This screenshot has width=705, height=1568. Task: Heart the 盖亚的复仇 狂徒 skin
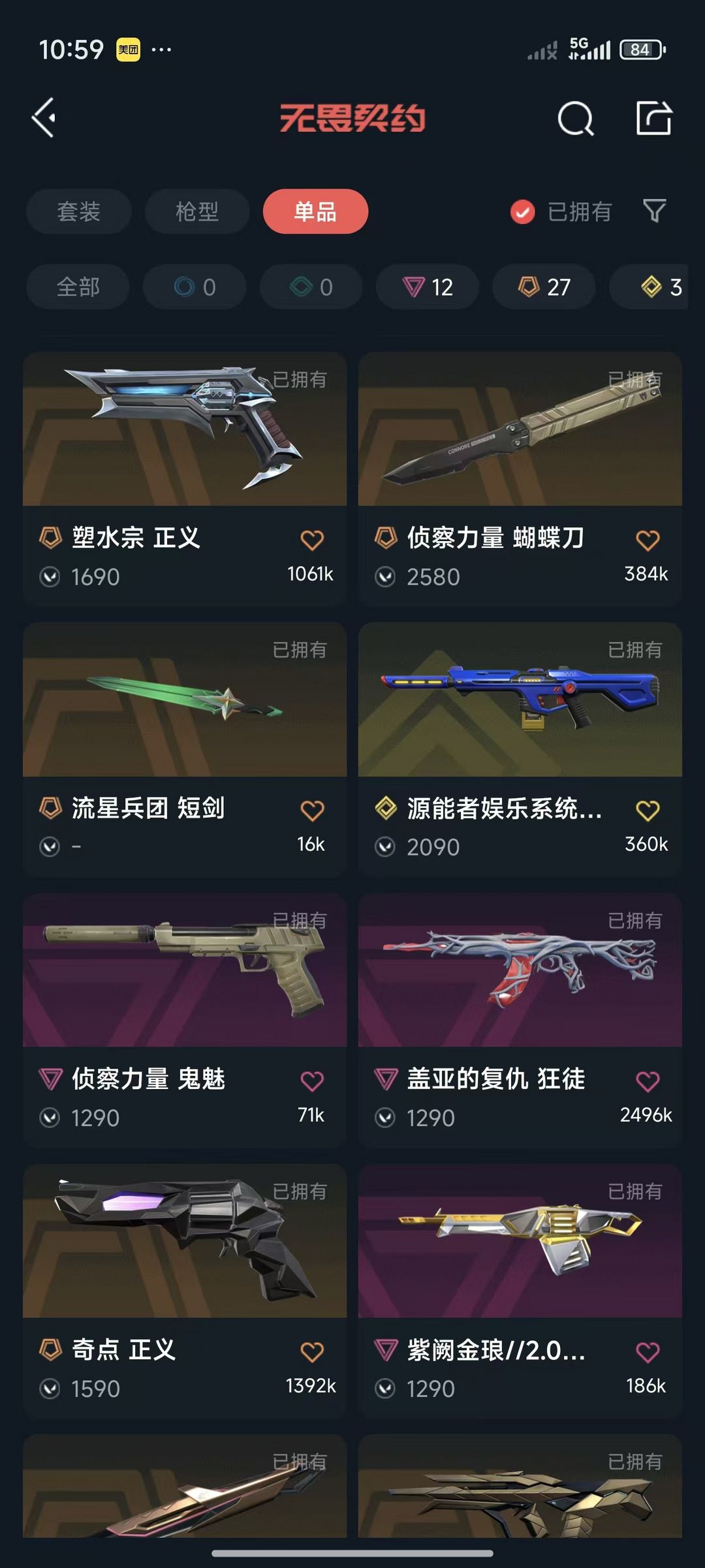coord(647,1082)
